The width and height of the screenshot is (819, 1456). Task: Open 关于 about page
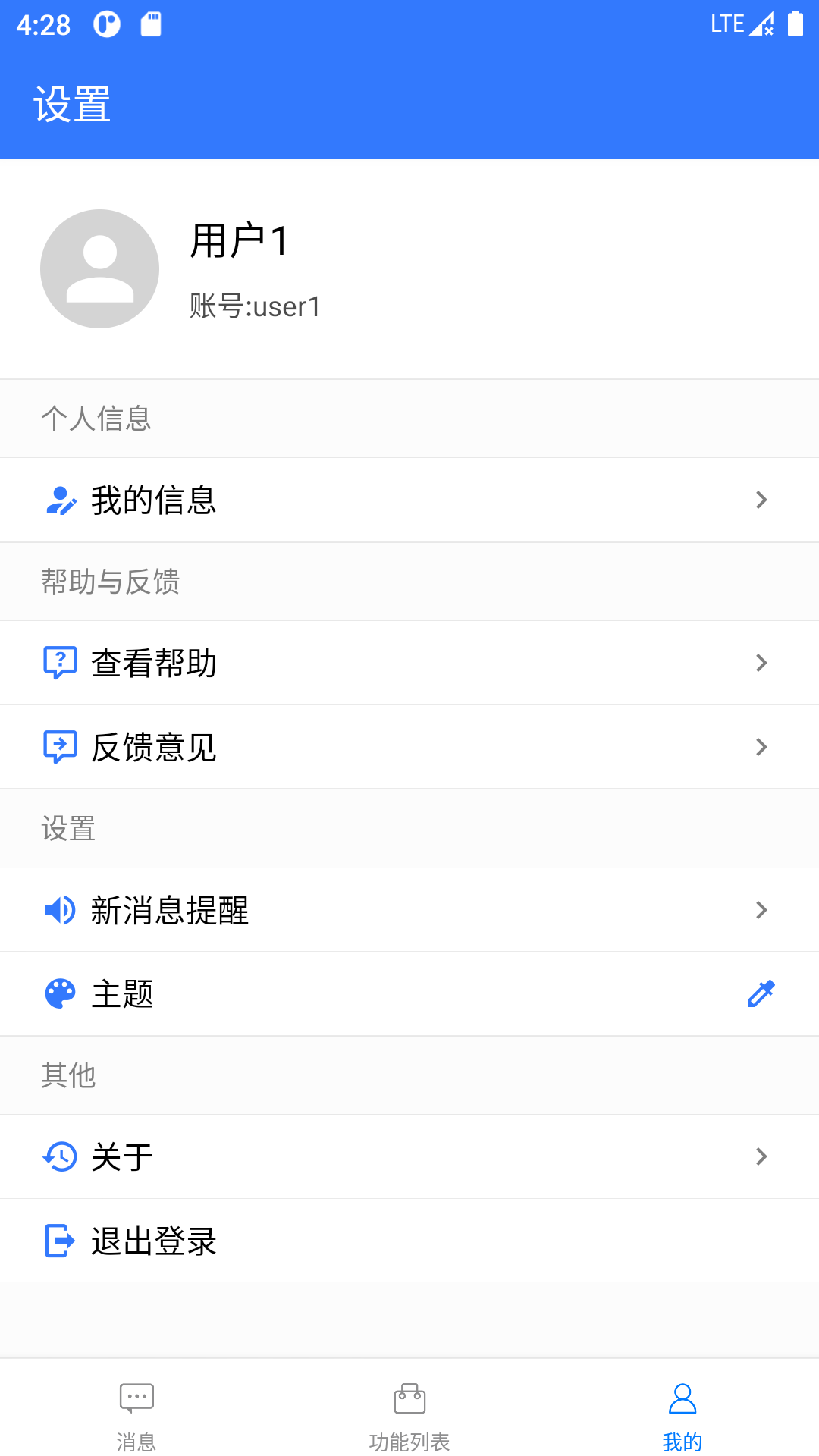point(409,1156)
